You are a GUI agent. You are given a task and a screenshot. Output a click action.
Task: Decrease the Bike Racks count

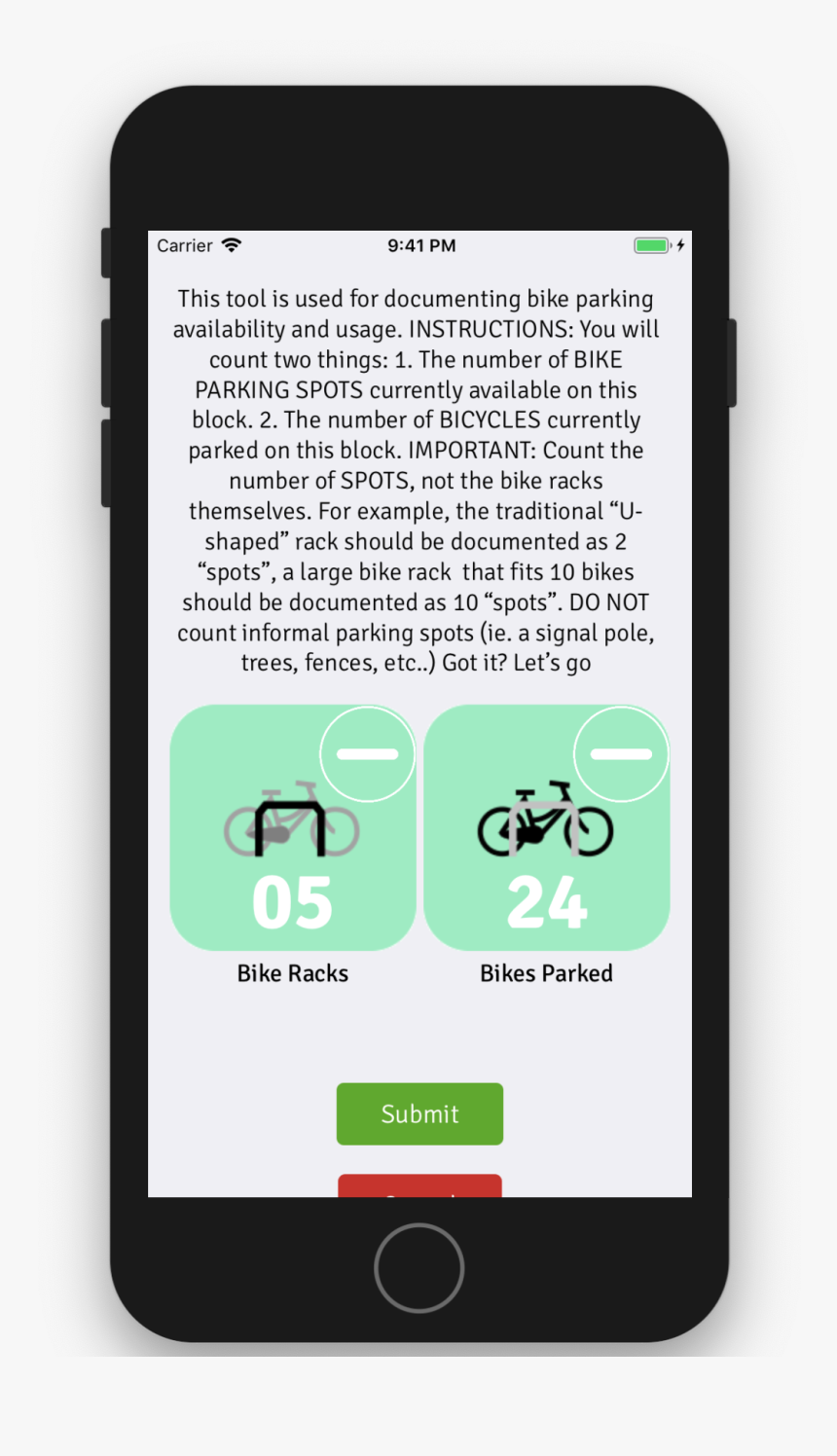tap(367, 753)
